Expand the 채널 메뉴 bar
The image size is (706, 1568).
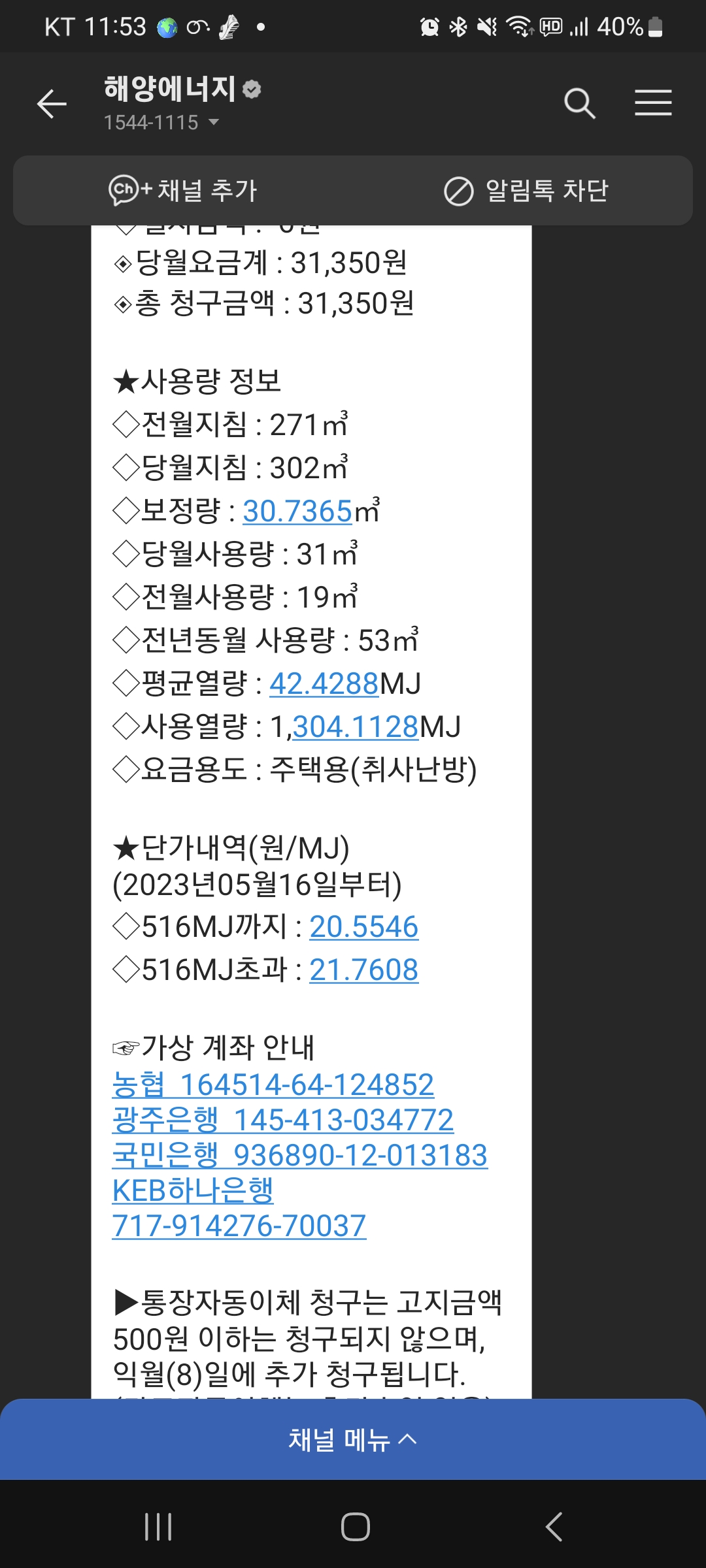tap(353, 1439)
